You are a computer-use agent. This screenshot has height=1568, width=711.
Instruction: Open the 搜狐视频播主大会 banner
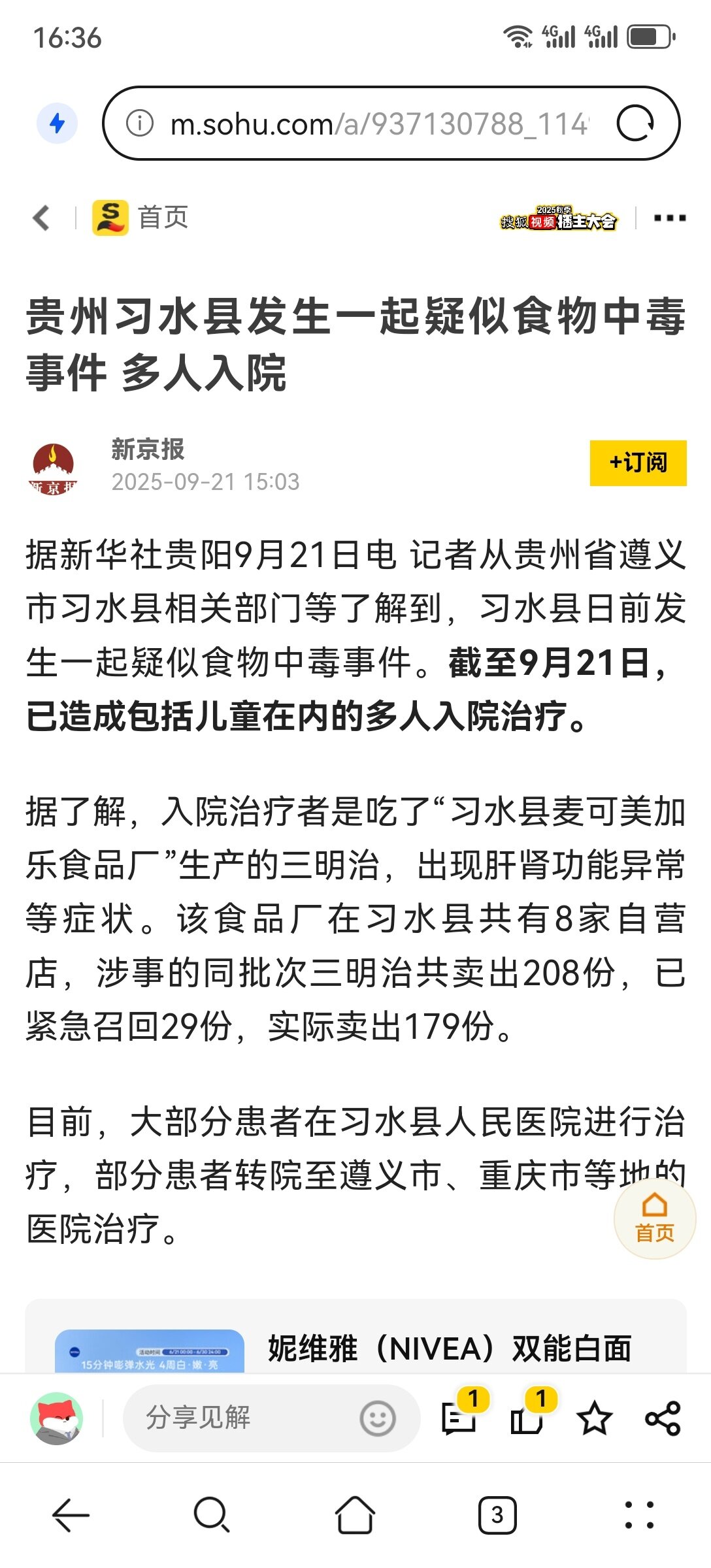(x=559, y=219)
